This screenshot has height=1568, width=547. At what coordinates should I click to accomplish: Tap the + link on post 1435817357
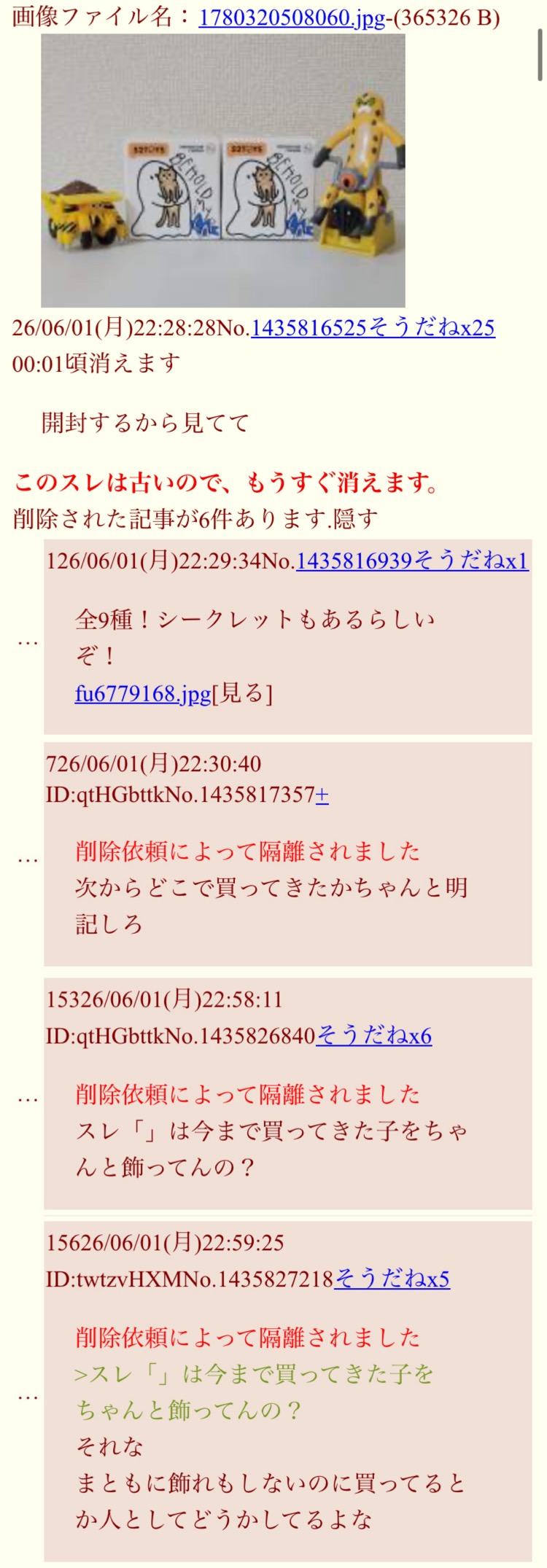(322, 795)
